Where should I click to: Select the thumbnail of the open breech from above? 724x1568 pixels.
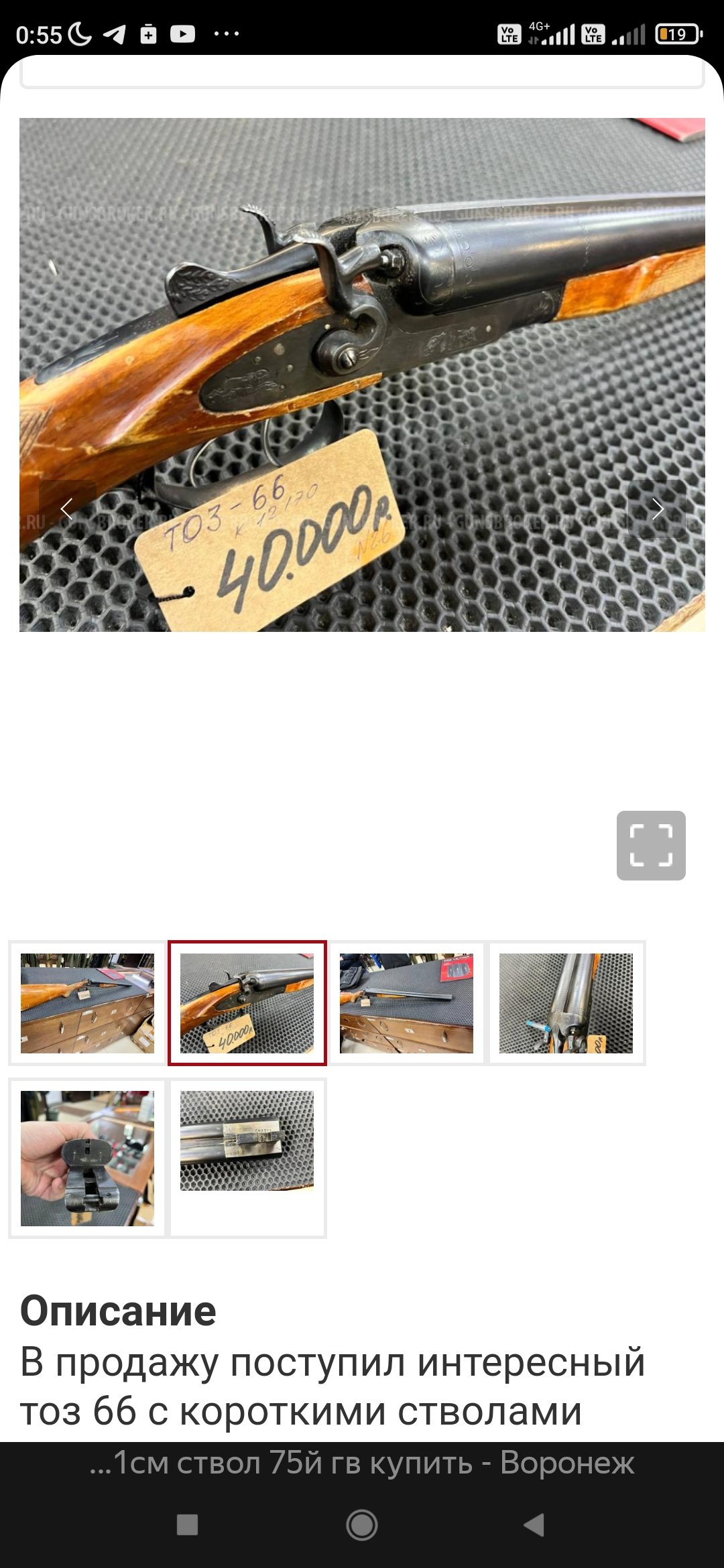pos(566,1003)
